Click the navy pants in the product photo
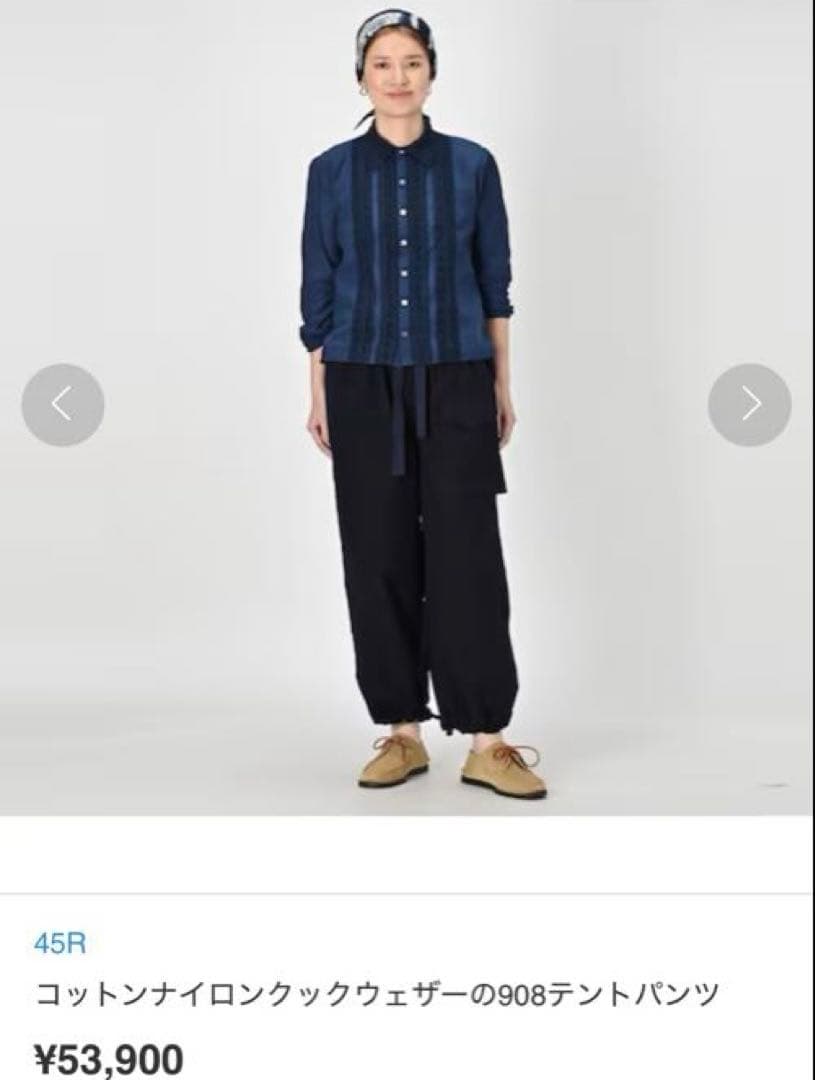Screen dimensions: 815x1080 point(420,550)
